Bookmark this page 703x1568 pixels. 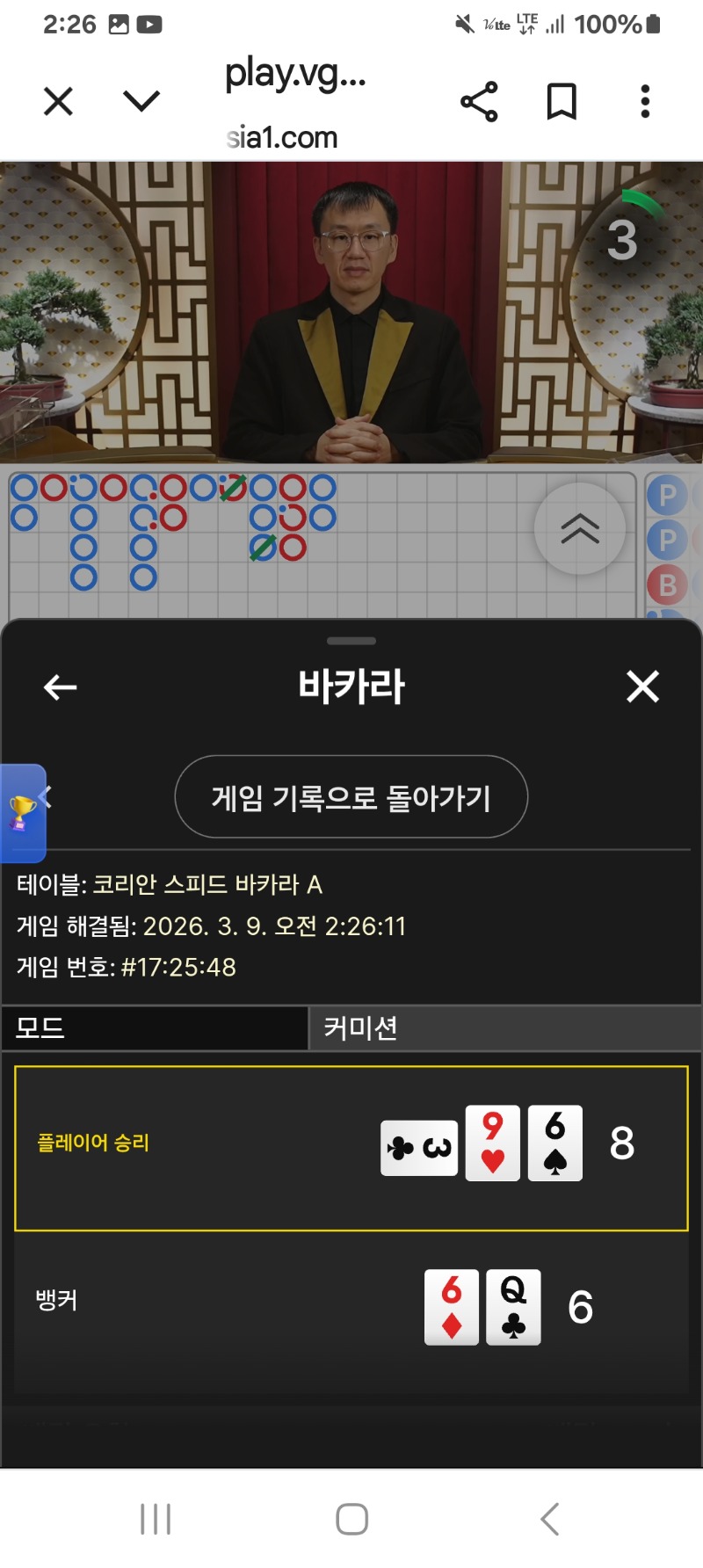pyautogui.click(x=562, y=102)
